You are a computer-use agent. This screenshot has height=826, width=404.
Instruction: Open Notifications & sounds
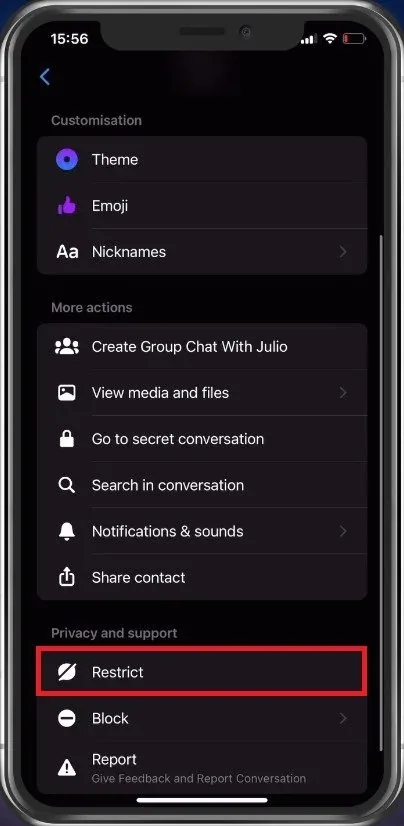(202, 531)
